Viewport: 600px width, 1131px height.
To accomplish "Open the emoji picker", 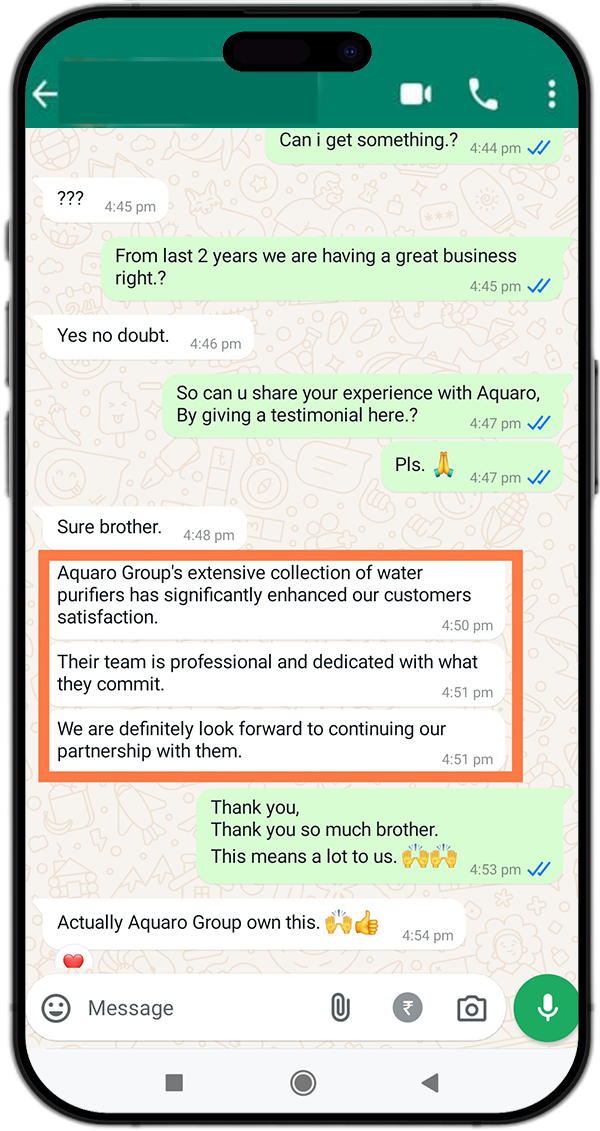I will tap(56, 1008).
